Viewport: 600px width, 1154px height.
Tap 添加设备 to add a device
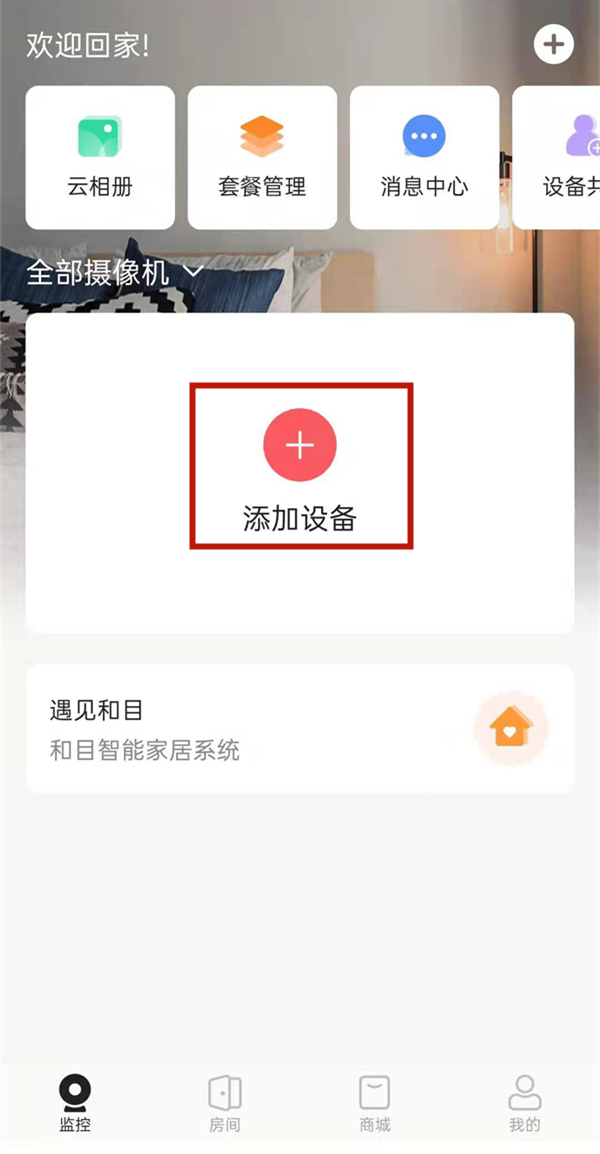[300, 465]
